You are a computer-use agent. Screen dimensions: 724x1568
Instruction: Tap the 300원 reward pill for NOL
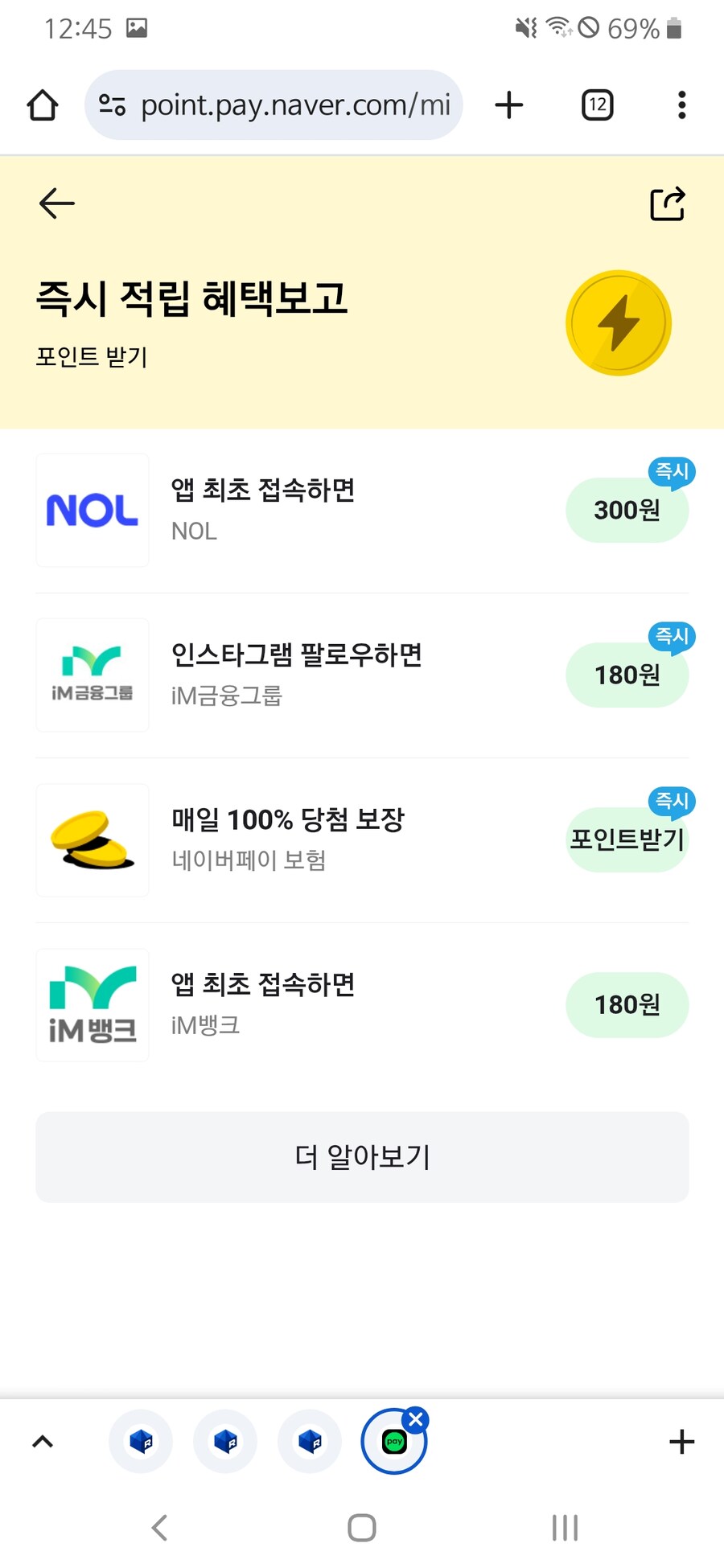[627, 510]
